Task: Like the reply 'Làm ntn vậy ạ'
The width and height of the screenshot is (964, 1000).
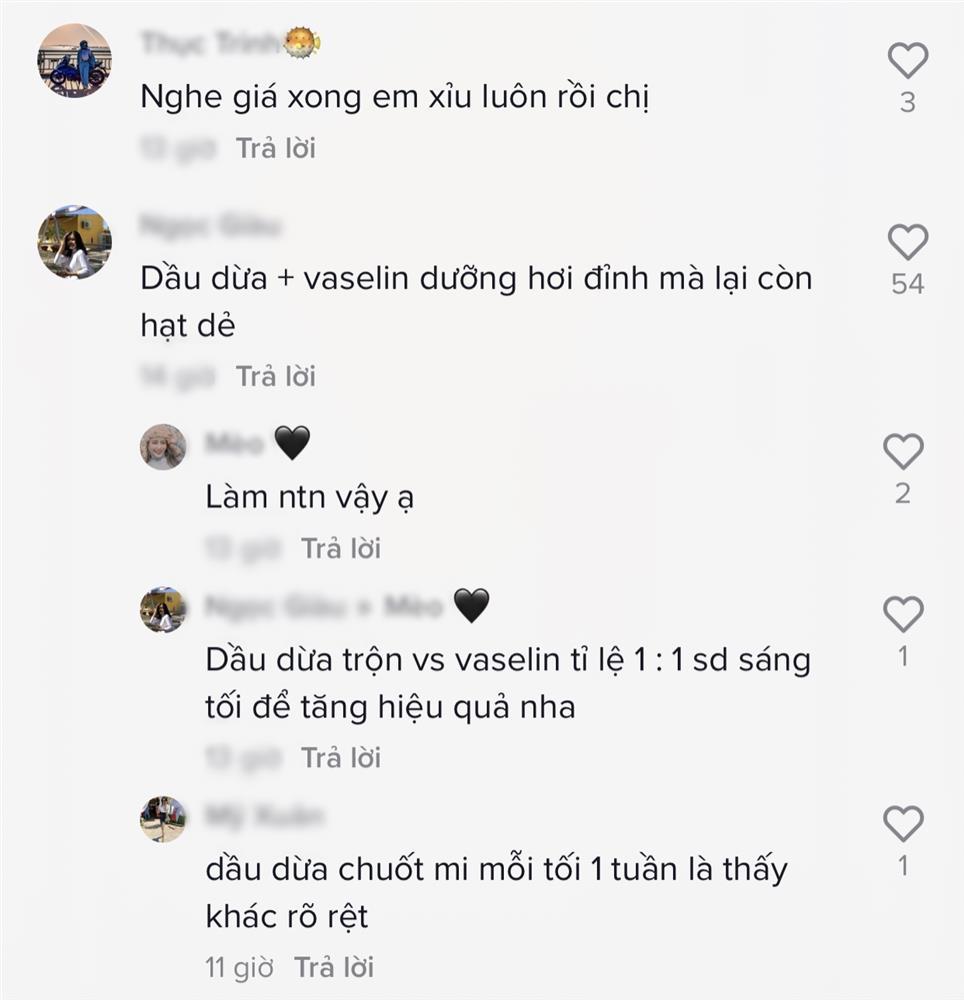Action: 903,452
